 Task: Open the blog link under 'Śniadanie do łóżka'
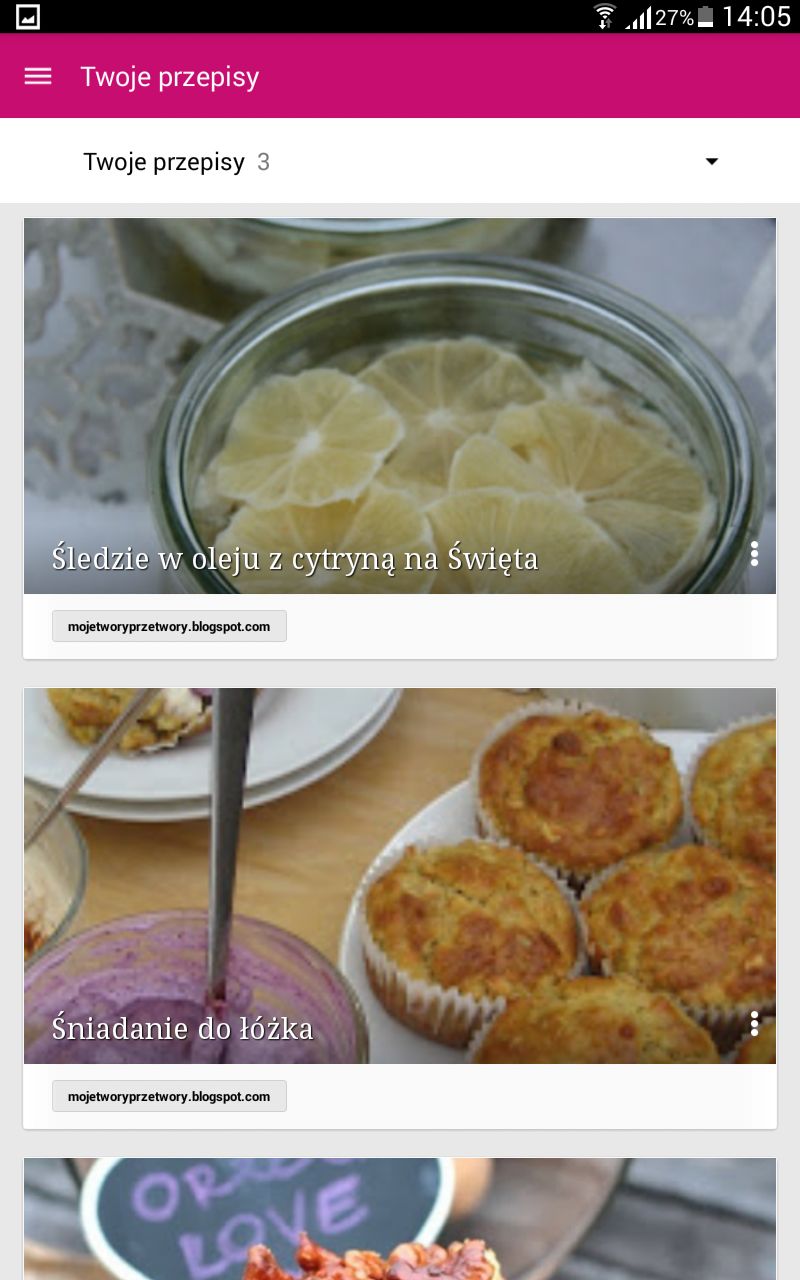pyautogui.click(x=169, y=1096)
